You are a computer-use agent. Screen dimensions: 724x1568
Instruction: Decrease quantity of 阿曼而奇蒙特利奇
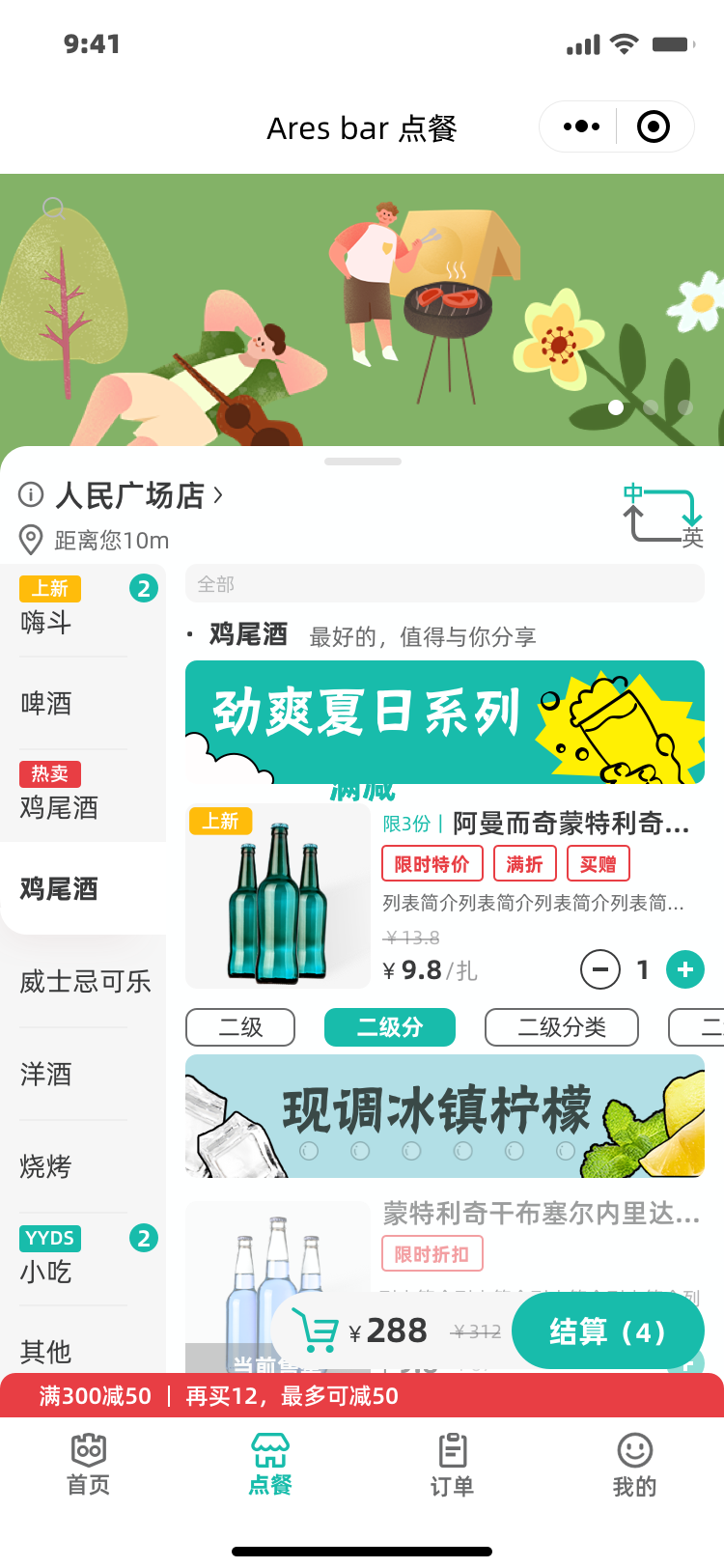(x=600, y=969)
